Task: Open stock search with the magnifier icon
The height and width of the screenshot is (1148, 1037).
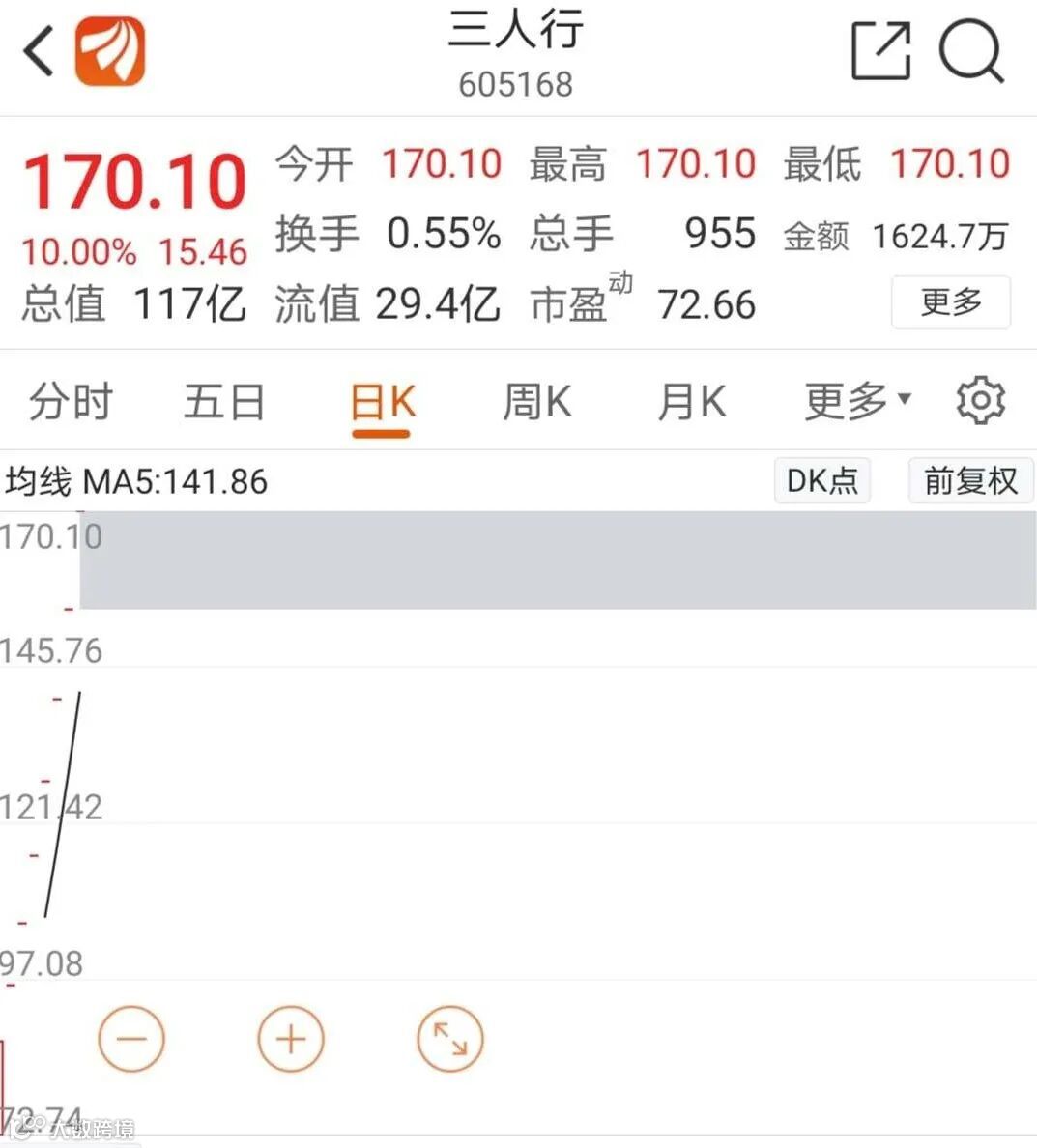Action: 971,50
